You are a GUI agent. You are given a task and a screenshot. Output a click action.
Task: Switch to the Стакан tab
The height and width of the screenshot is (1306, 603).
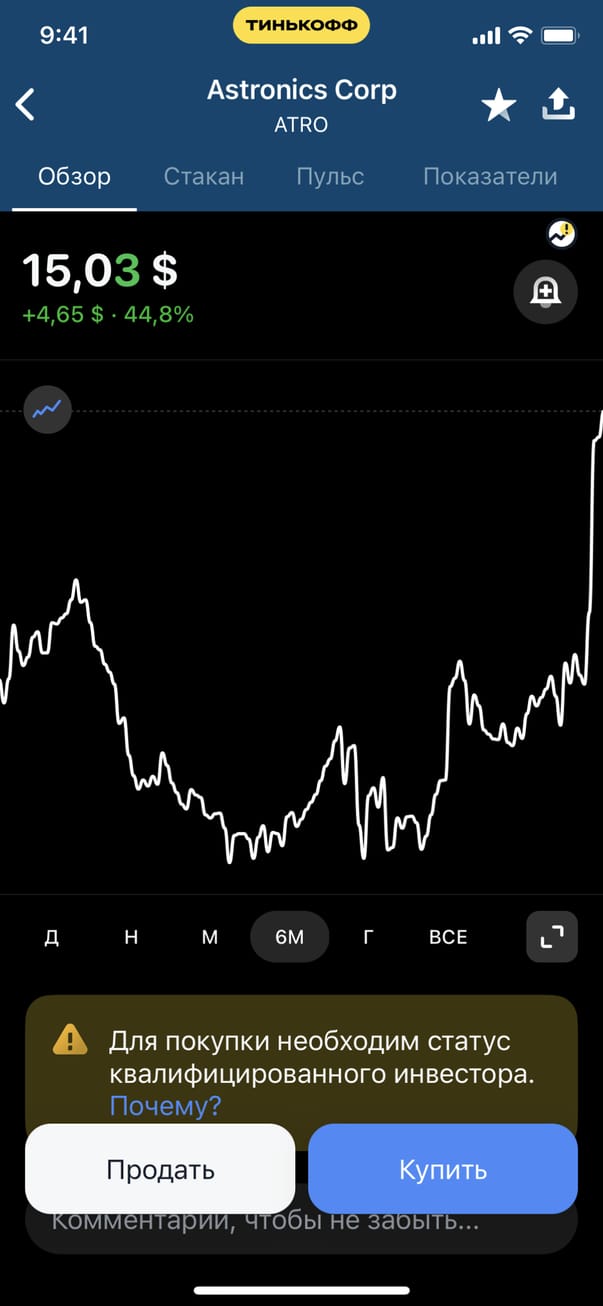pyautogui.click(x=204, y=177)
